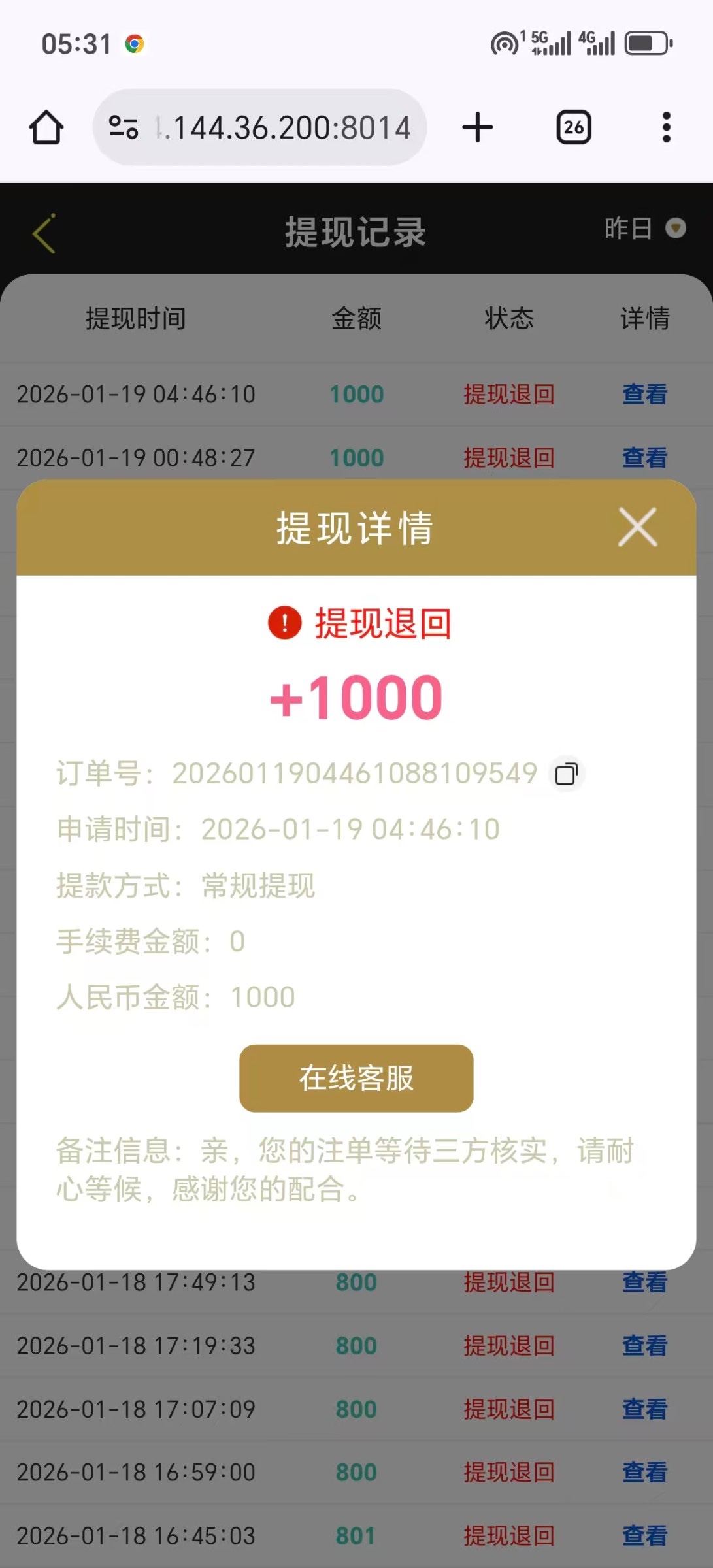Screen dimensions: 713x1568
Task: Tap the copy icon next to the order number
Action: click(x=565, y=774)
